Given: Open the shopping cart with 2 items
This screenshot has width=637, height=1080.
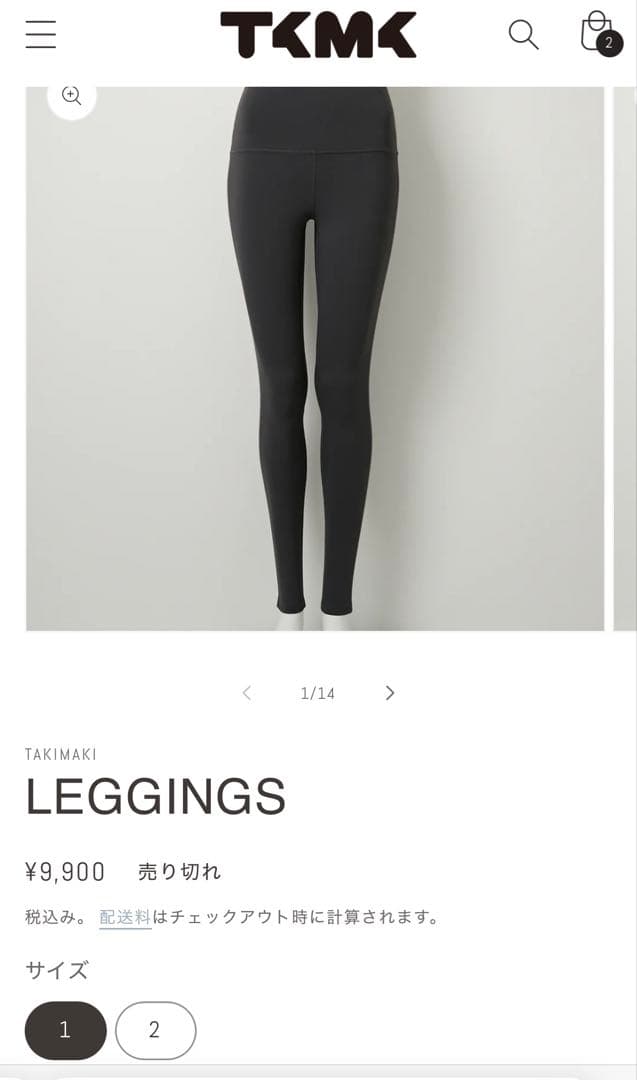Looking at the screenshot, I should click(598, 33).
